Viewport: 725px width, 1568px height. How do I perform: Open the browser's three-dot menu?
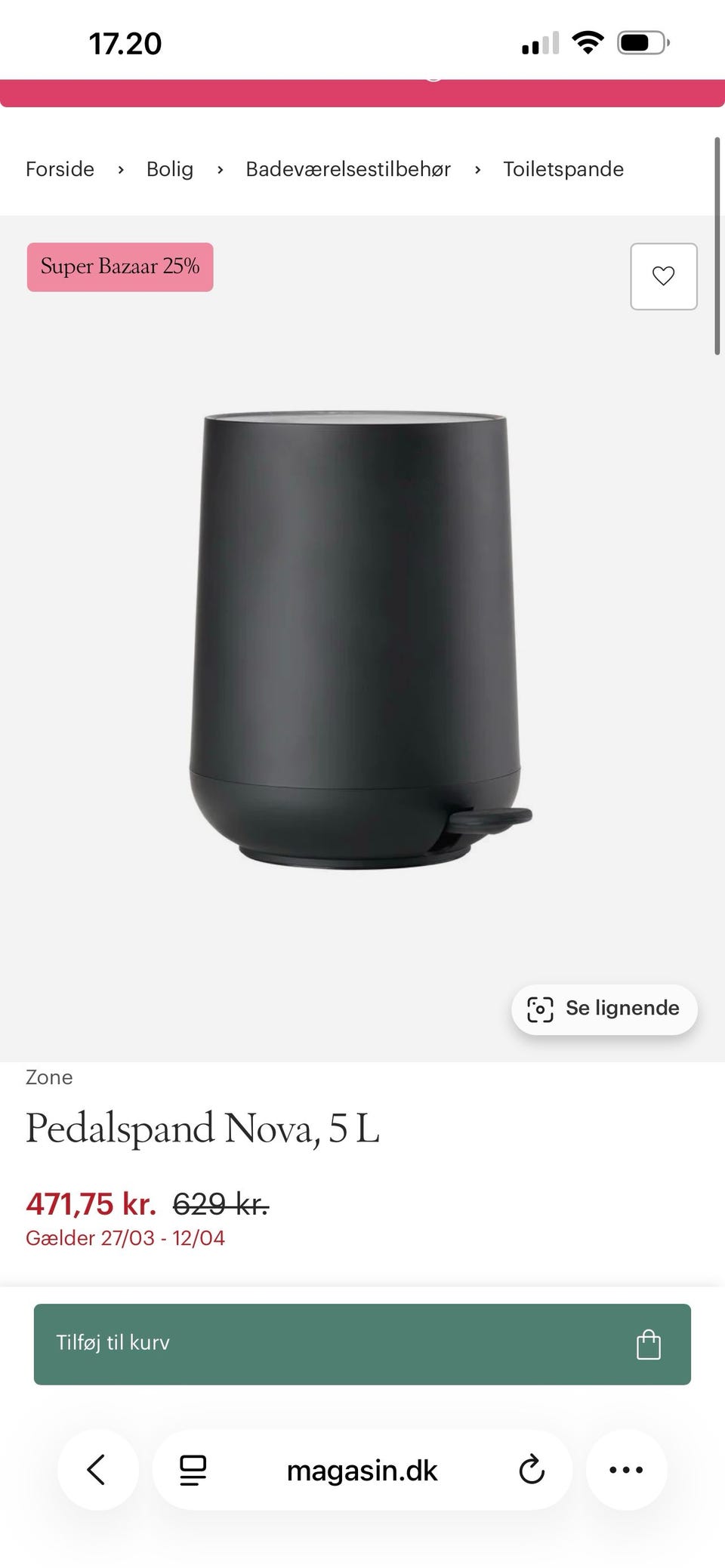pos(626,1469)
